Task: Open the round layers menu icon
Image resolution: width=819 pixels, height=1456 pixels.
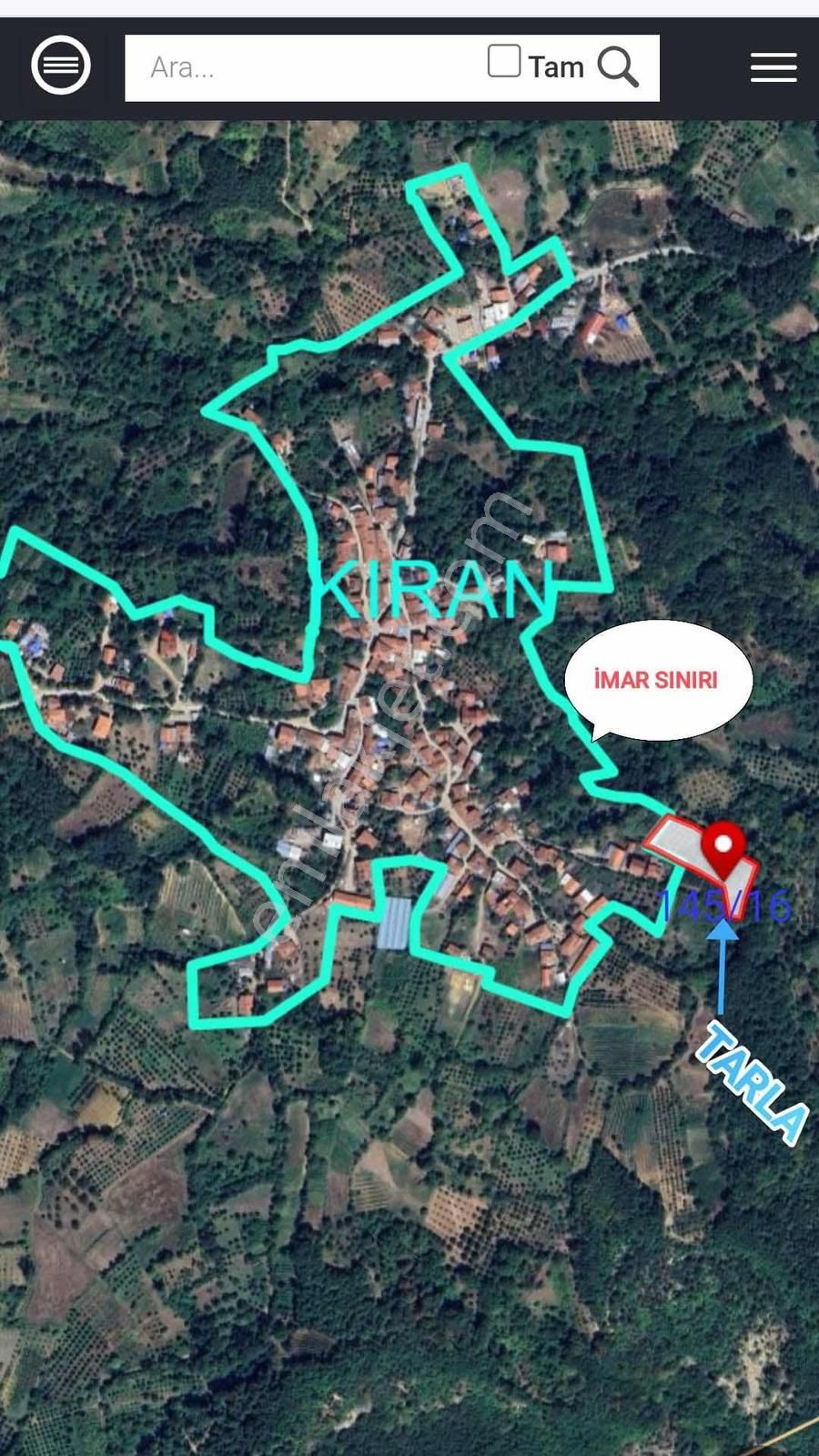Action: pos(61,66)
